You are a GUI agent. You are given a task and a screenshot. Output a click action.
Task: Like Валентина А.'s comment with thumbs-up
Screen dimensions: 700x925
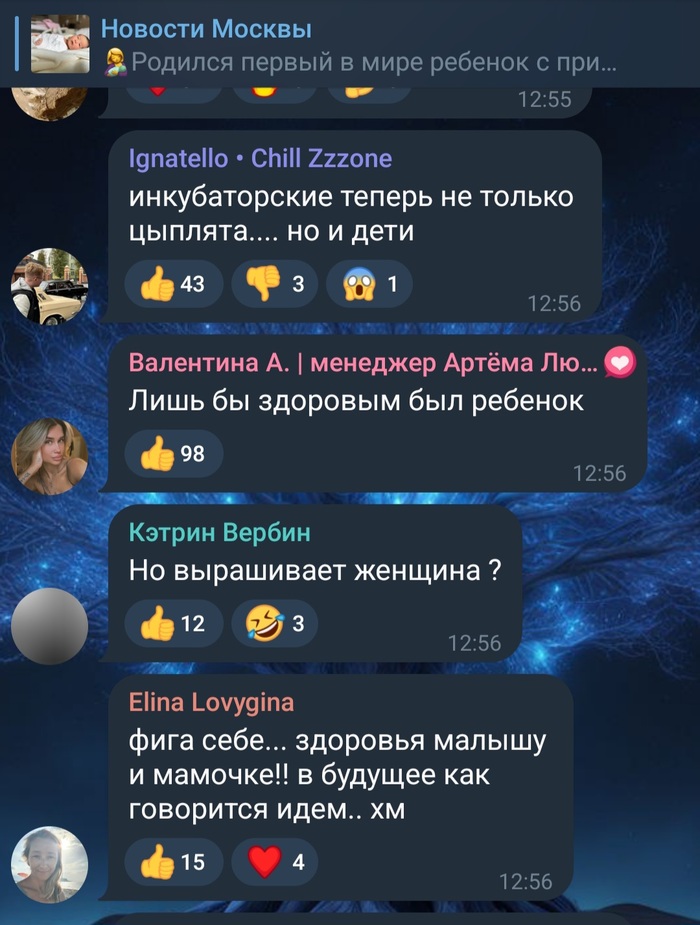(x=173, y=455)
